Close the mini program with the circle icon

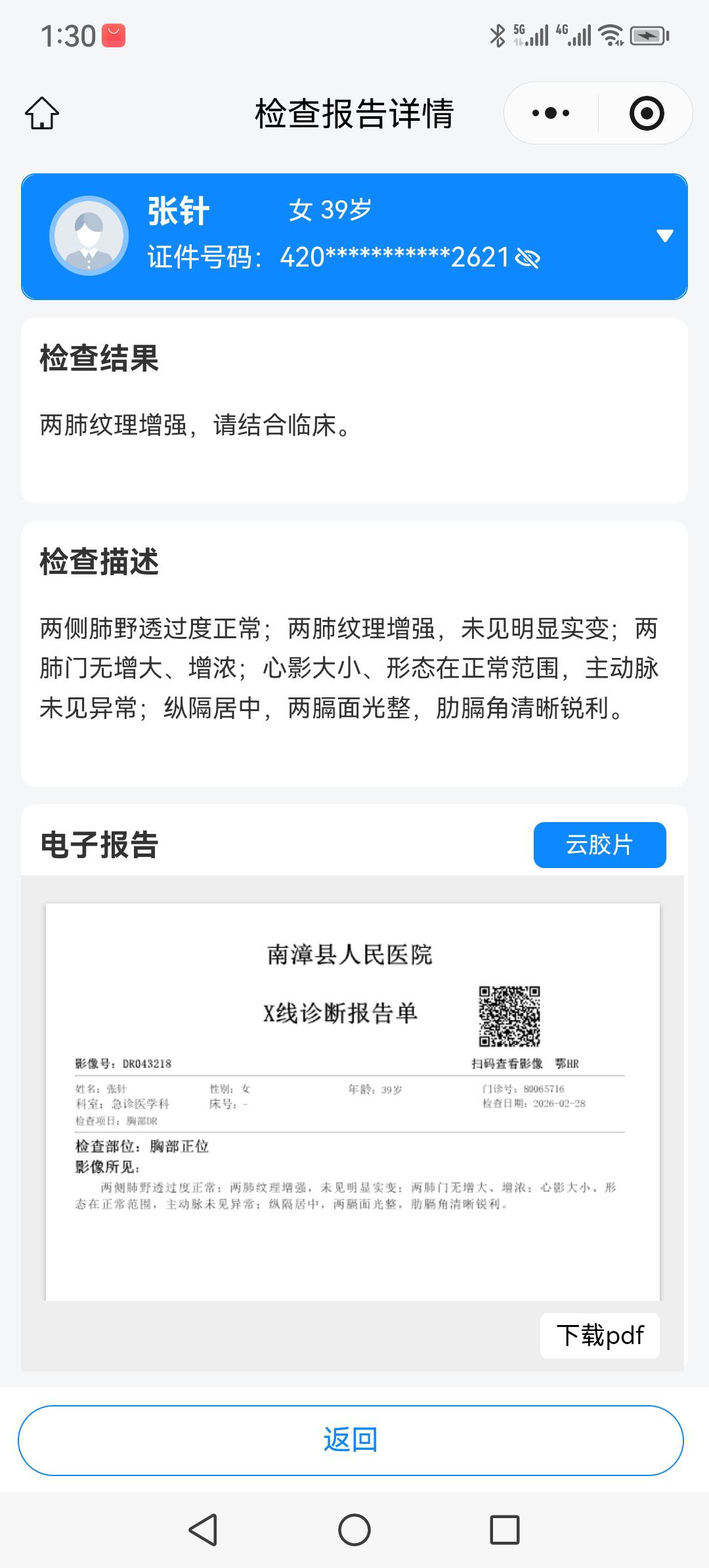point(646,114)
